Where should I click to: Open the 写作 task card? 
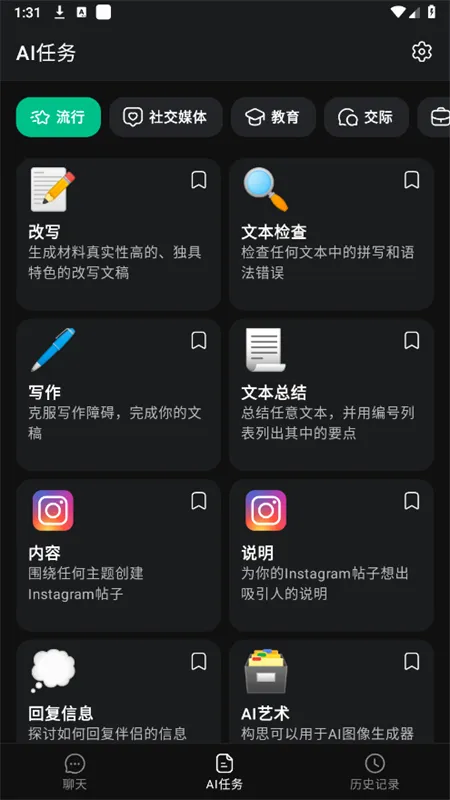118,394
